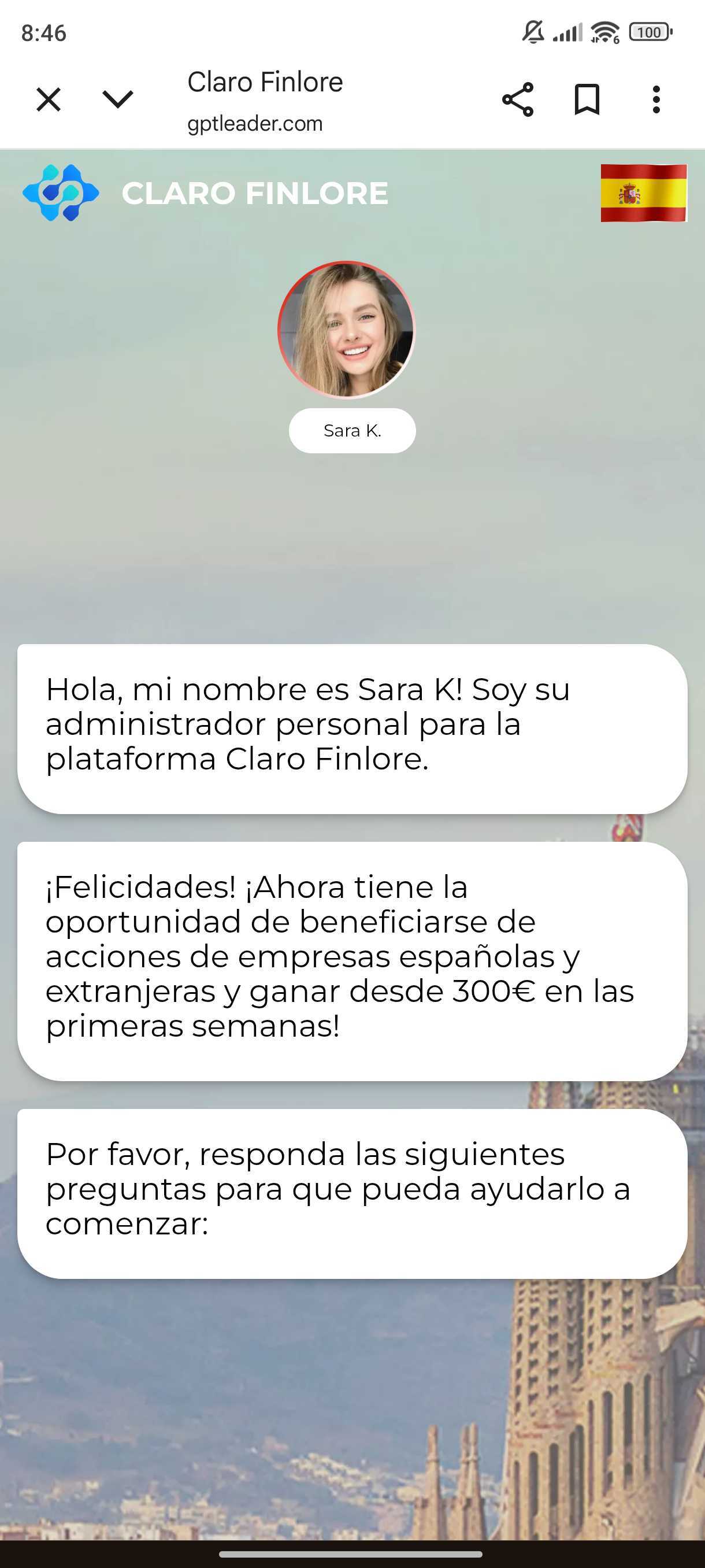The width and height of the screenshot is (705, 1568).
Task: Tap the Spanish flag language selector
Action: (644, 193)
